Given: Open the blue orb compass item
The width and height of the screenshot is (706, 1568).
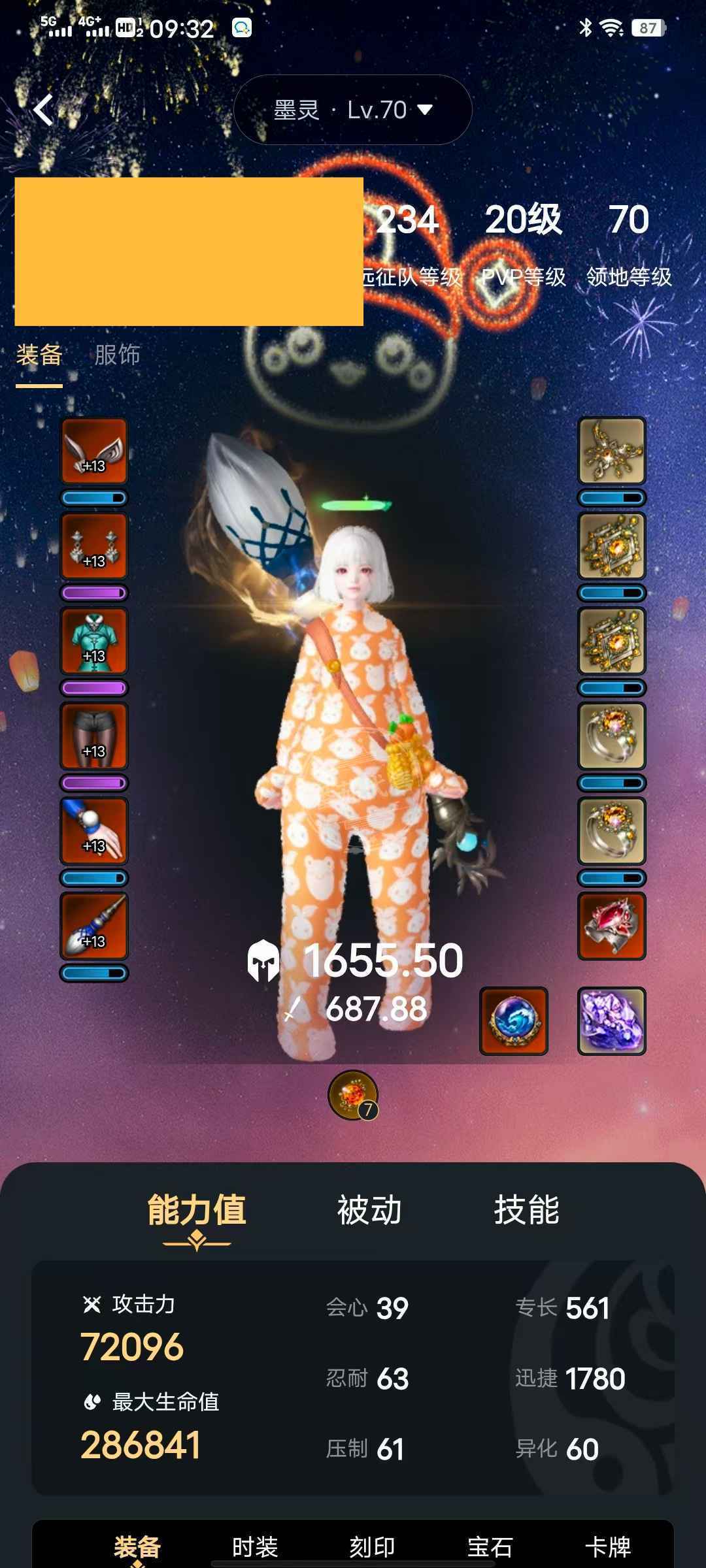Looking at the screenshot, I should click(514, 1021).
